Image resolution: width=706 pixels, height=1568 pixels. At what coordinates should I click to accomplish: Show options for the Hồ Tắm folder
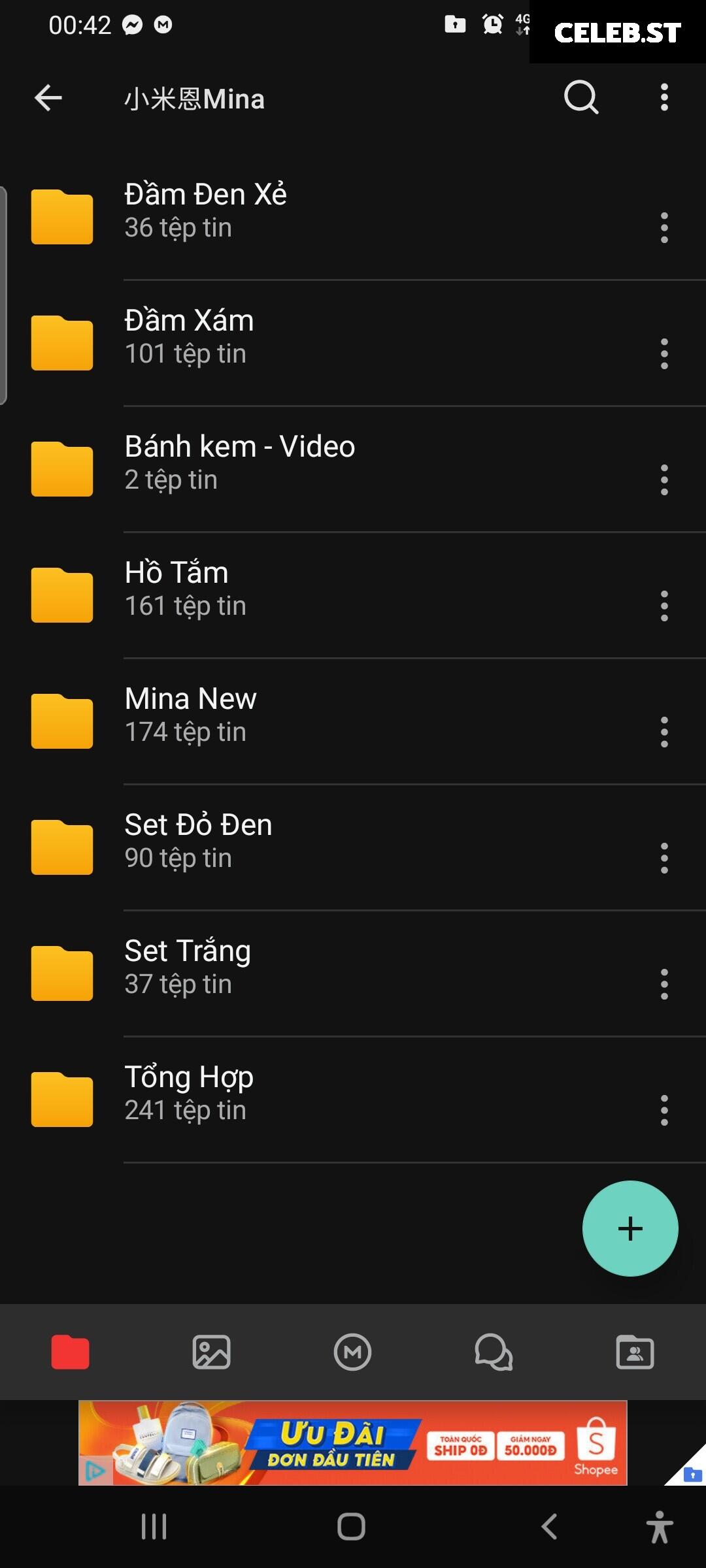tap(664, 606)
